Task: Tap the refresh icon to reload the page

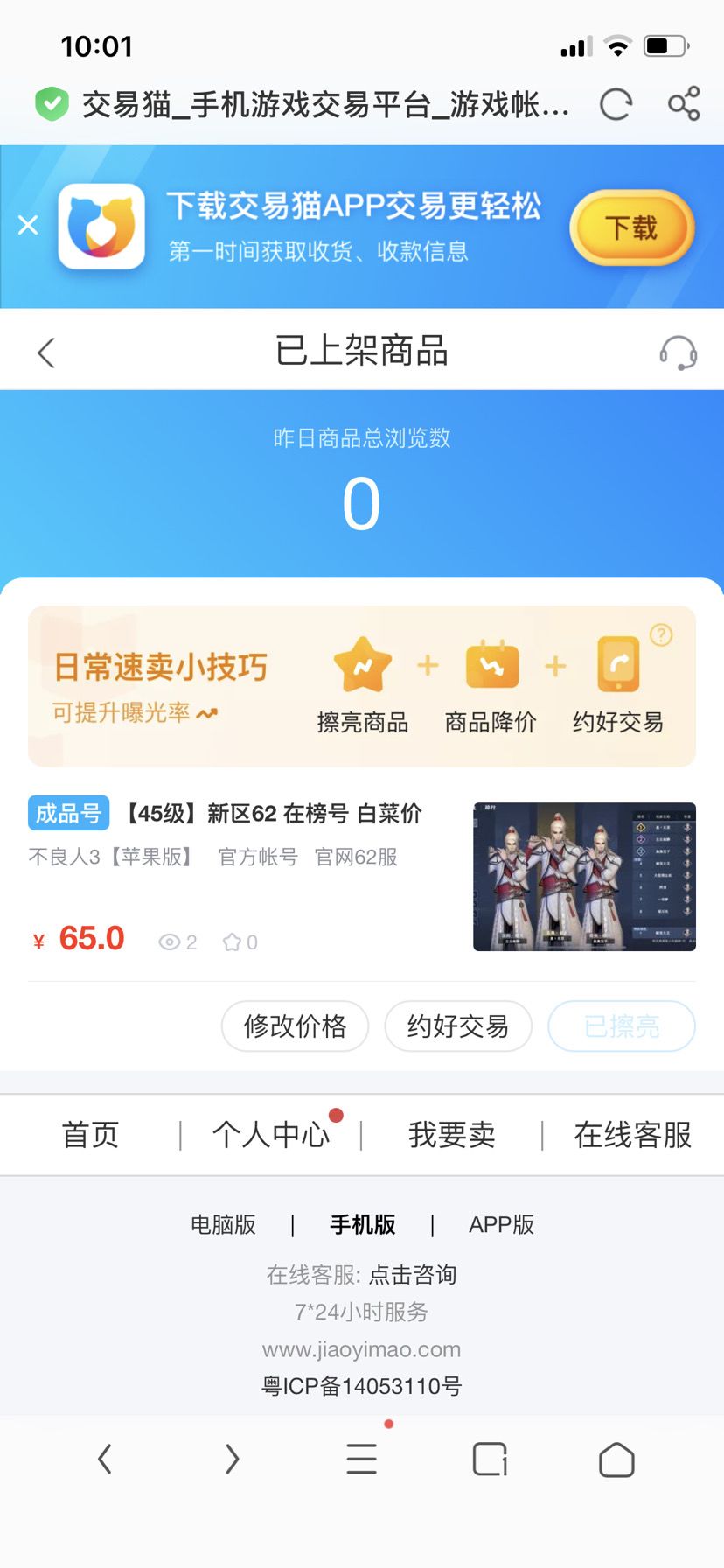Action: tap(617, 104)
